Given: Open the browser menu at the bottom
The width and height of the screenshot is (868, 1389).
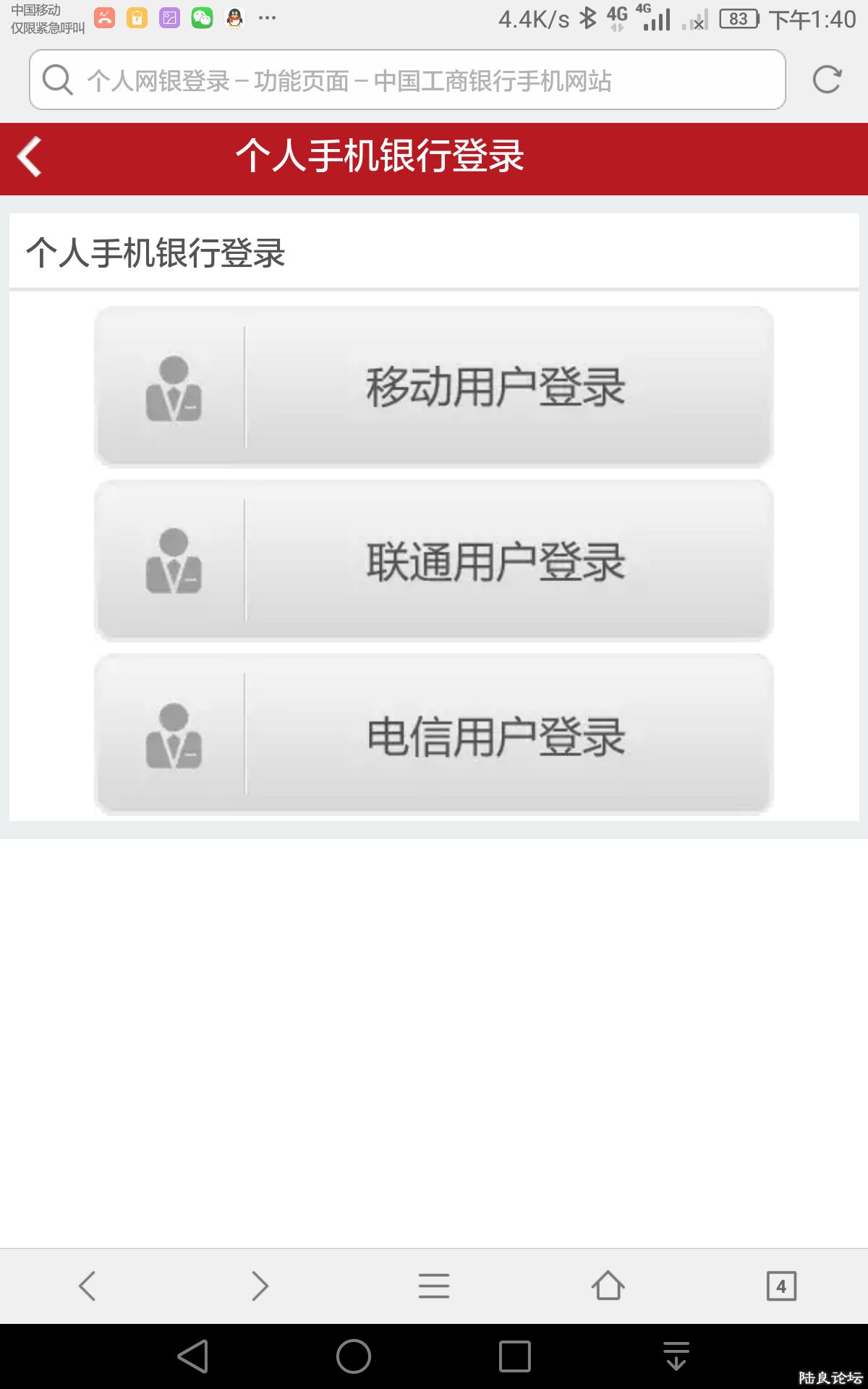Looking at the screenshot, I should click(433, 1286).
